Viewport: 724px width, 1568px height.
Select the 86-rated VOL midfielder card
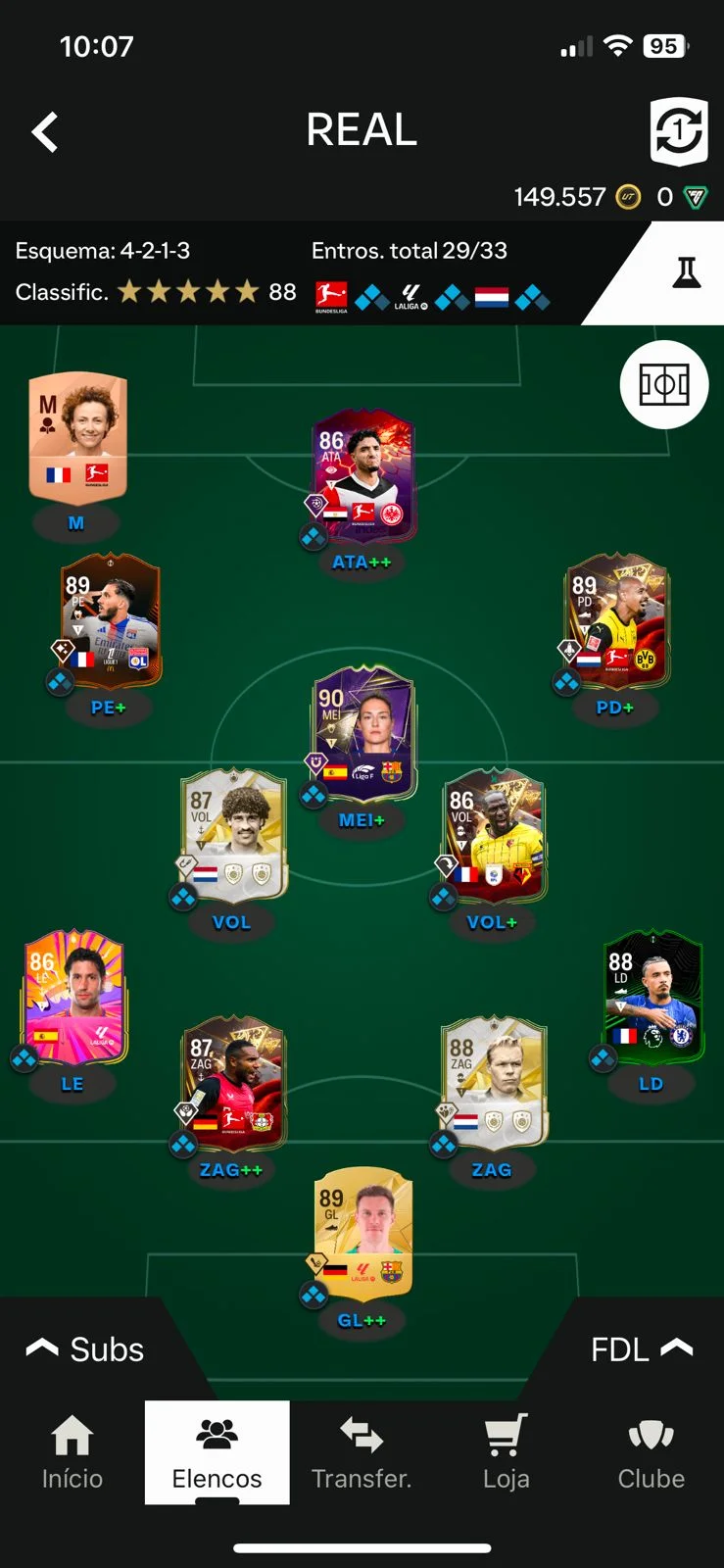493,836
